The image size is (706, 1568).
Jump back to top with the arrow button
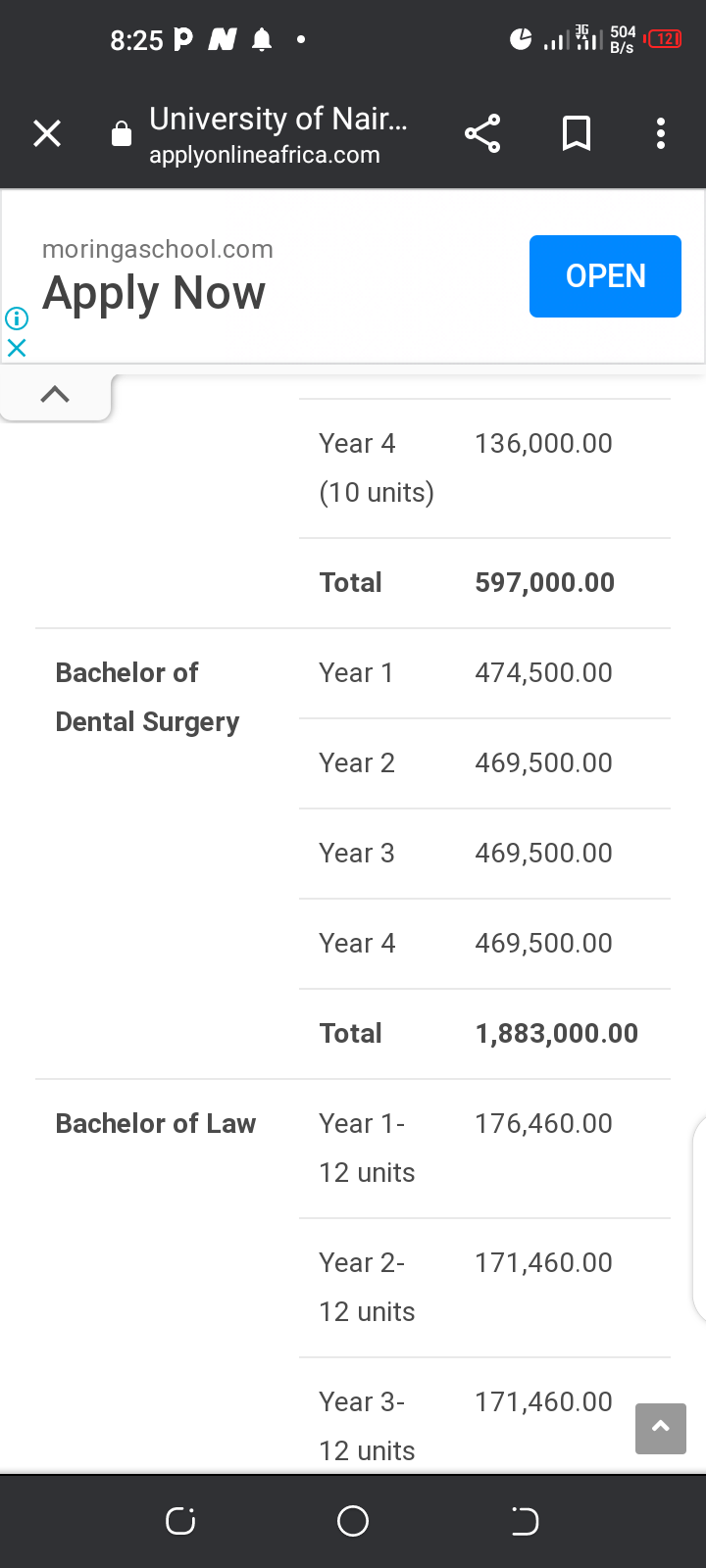(661, 1428)
